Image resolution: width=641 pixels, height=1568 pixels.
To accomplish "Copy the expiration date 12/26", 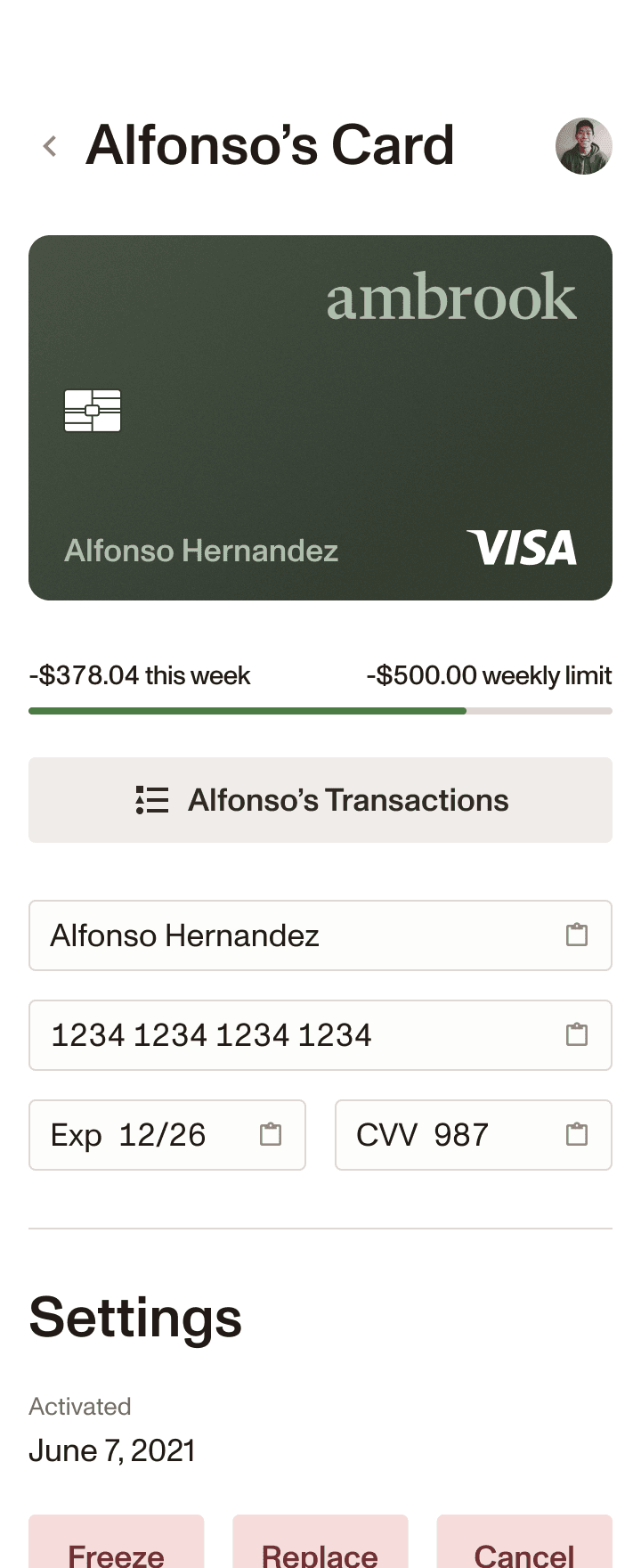I will (x=271, y=1134).
